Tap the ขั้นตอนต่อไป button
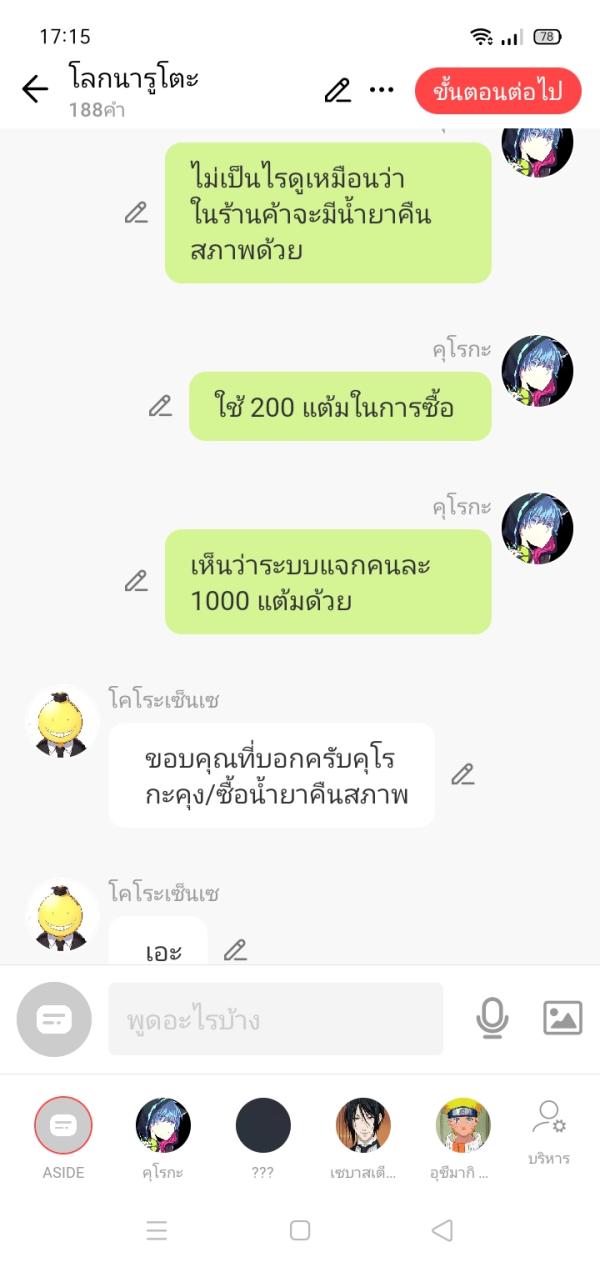 click(x=498, y=92)
